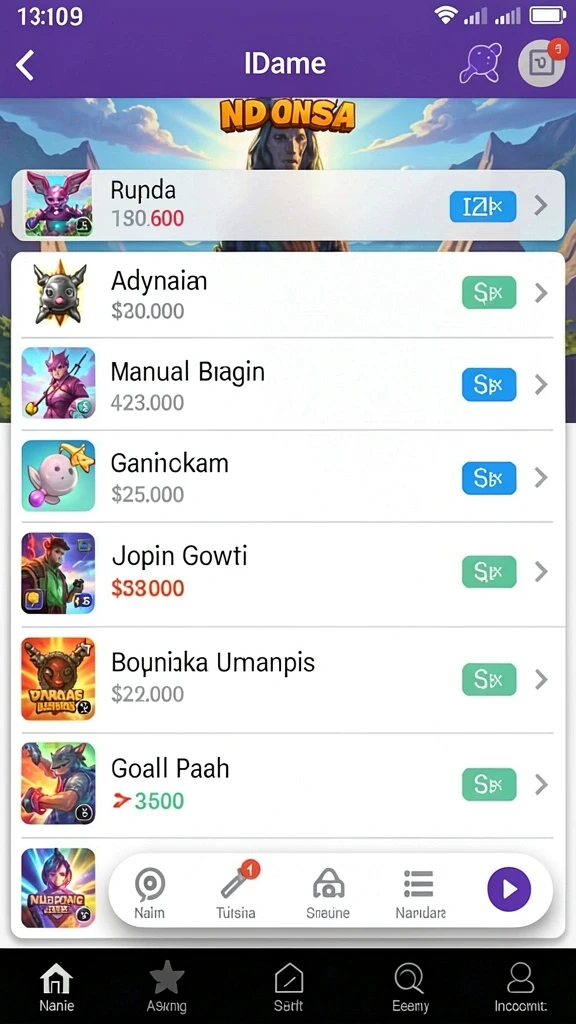The width and height of the screenshot is (576, 1024).
Task: Select Naim in the floating toolbar
Action: point(150,894)
